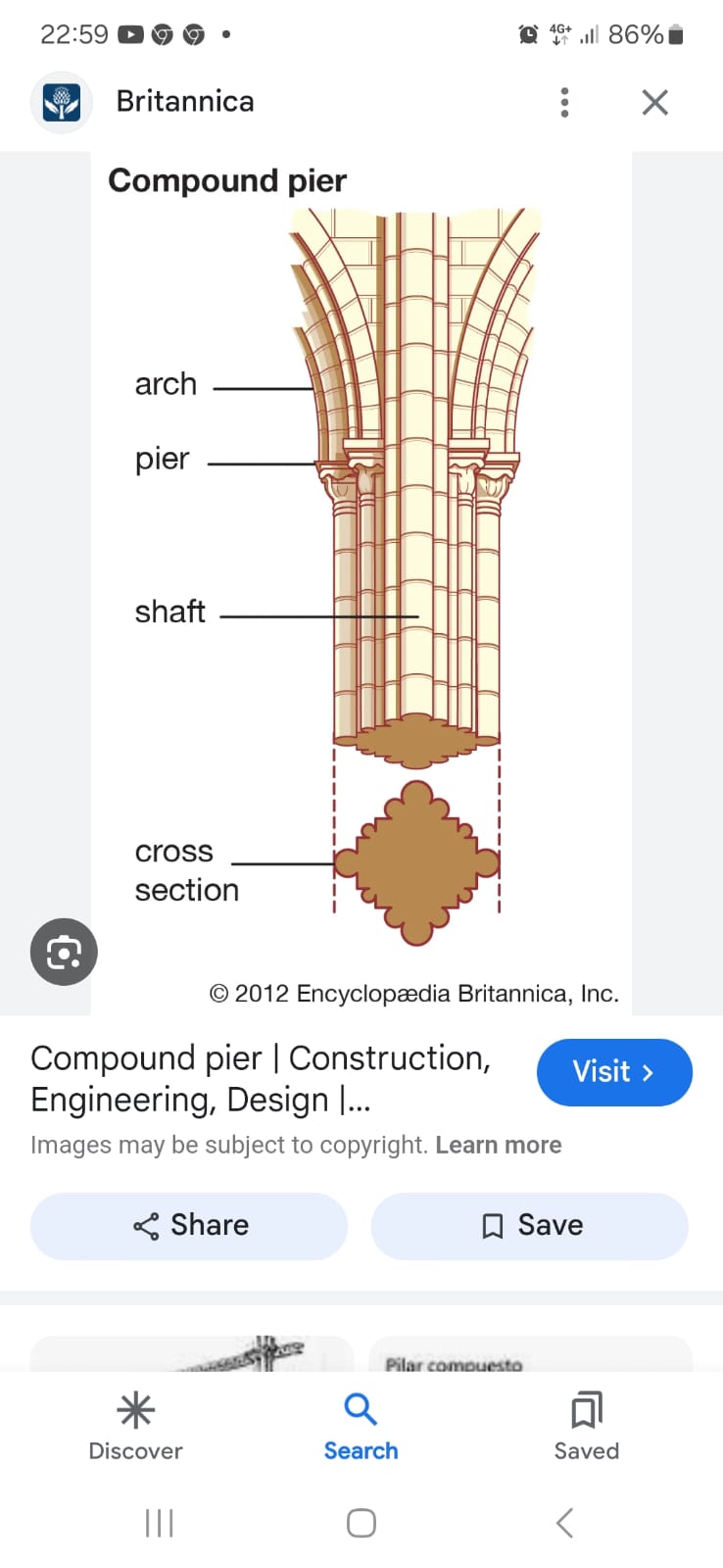The image size is (723, 1568).
Task: Search this image with Google Lens
Action: click(64, 952)
